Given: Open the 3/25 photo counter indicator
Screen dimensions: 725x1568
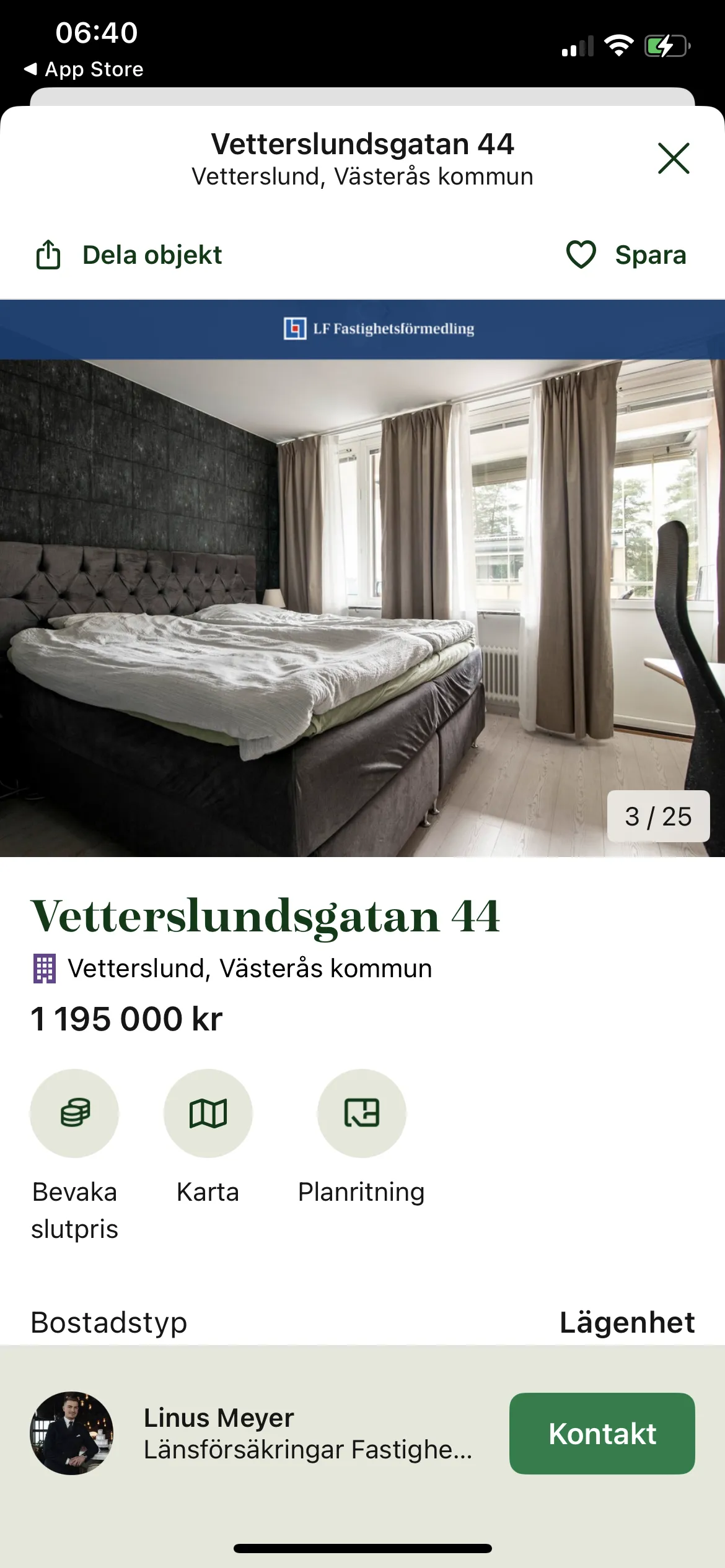Looking at the screenshot, I should click(x=659, y=817).
